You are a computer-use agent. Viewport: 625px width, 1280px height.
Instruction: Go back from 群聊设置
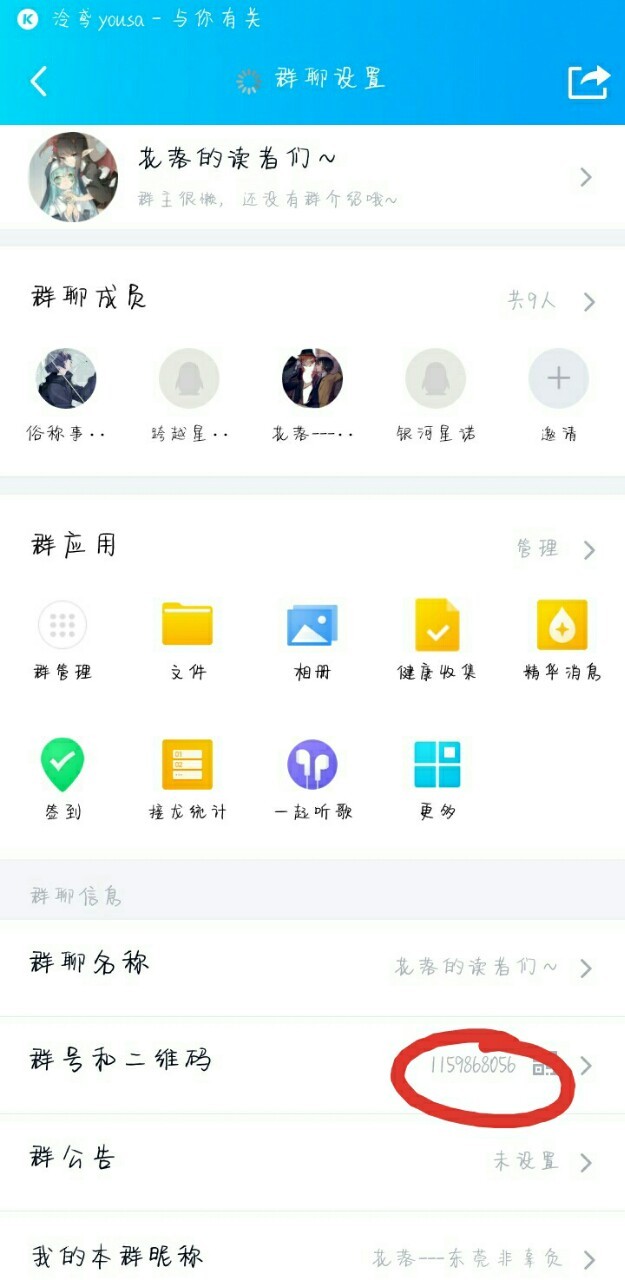(39, 81)
